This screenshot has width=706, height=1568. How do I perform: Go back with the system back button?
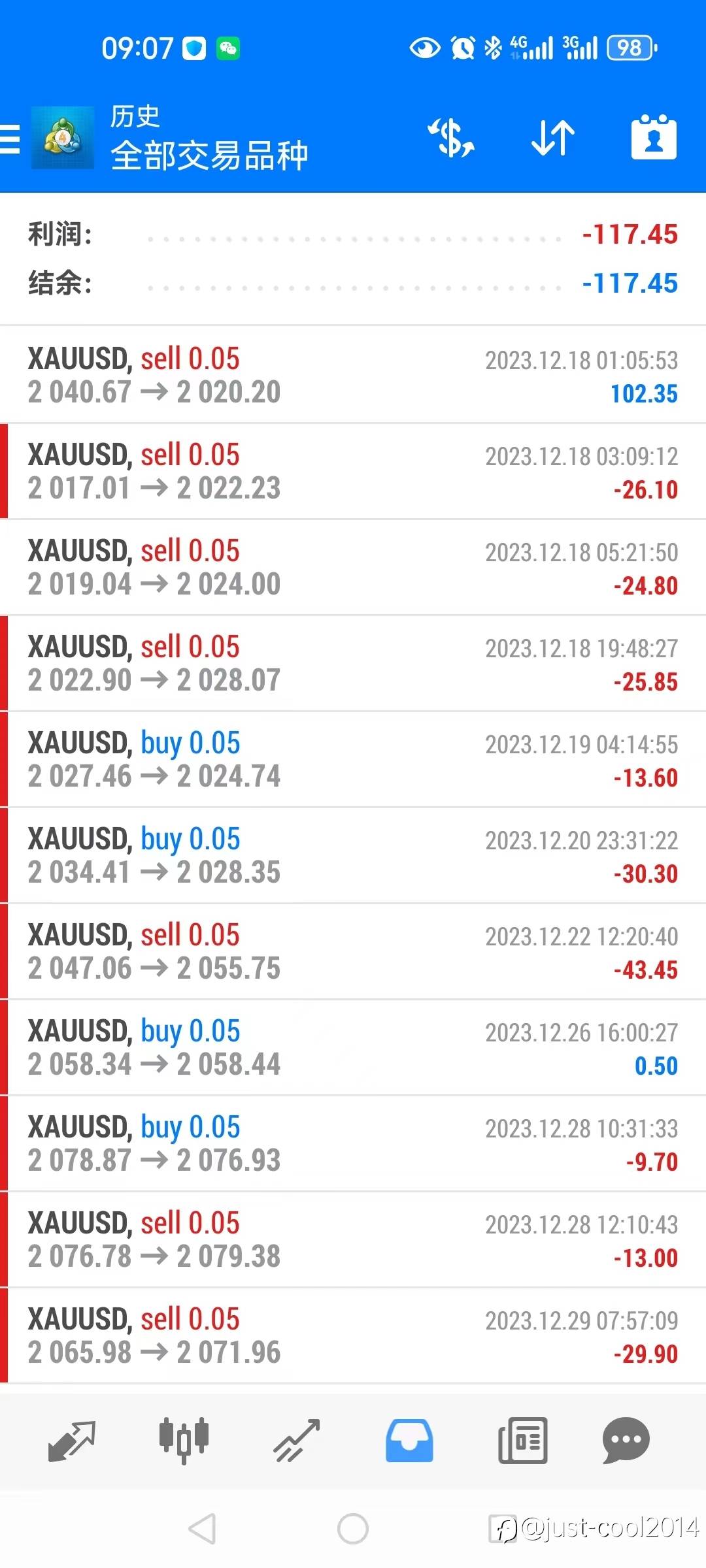click(x=203, y=1529)
